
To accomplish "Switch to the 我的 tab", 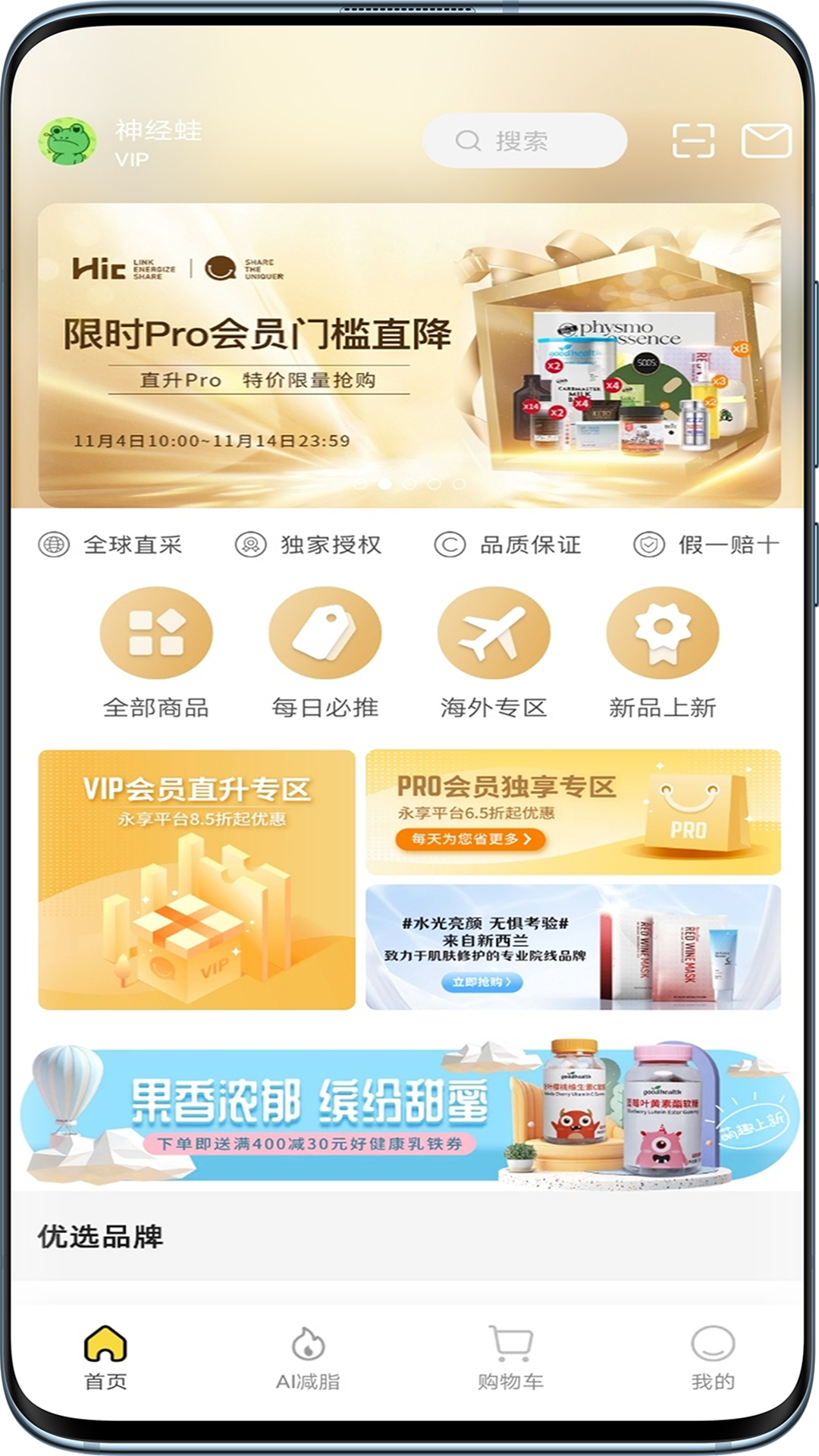I will pos(713,1357).
